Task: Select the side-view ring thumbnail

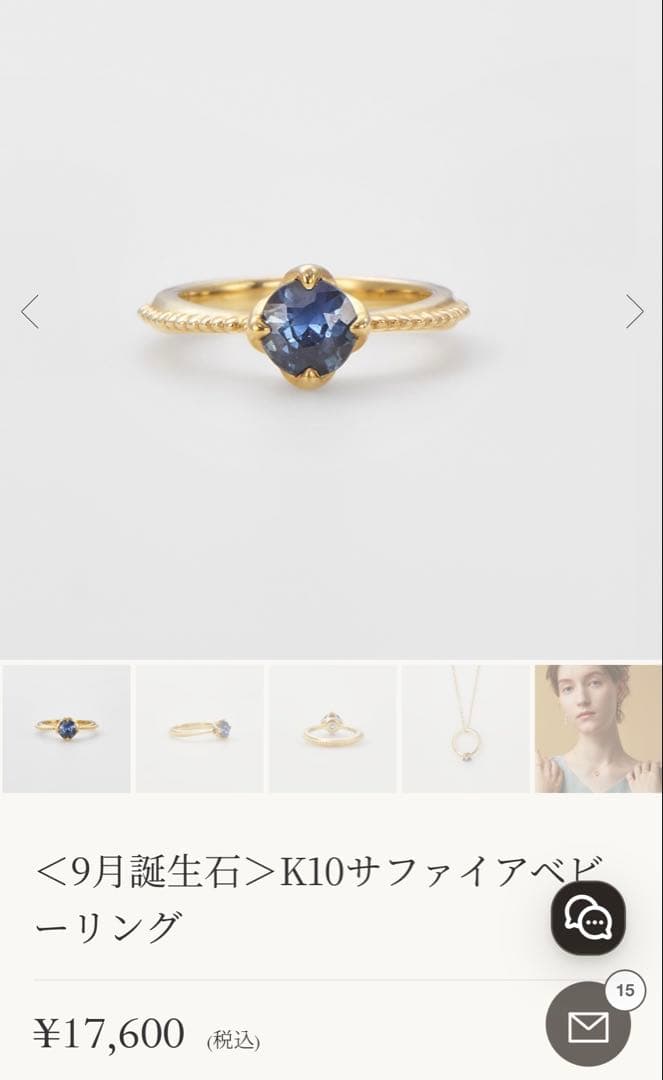Action: (200, 728)
